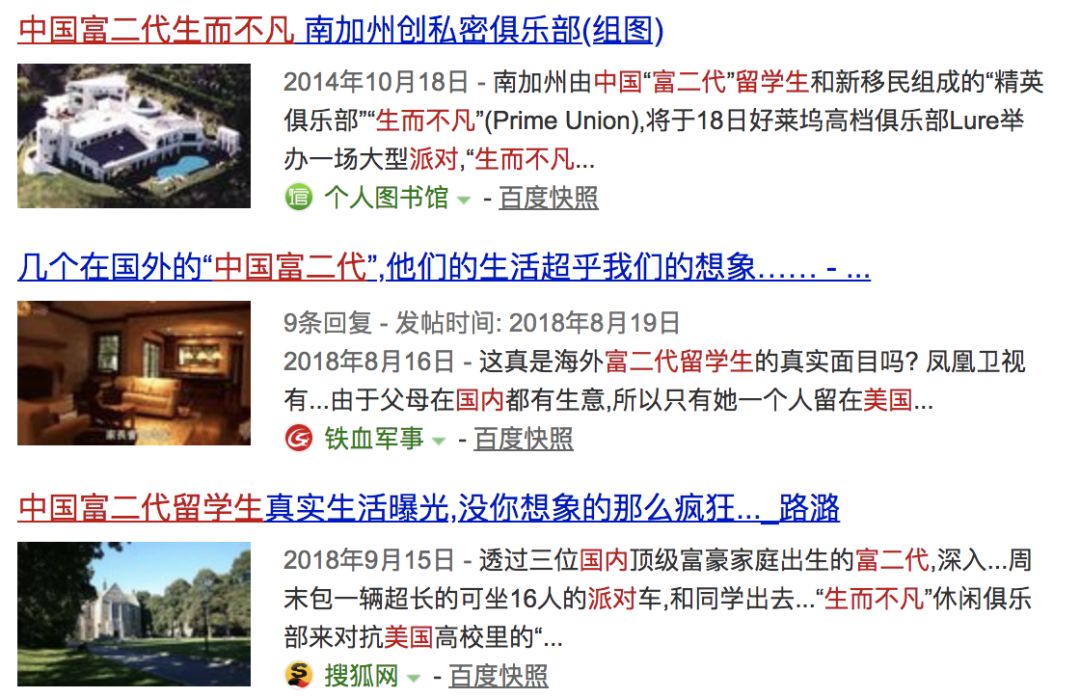1080x698 pixels.
Task: Tap the living room interior thumbnail
Action: click(134, 373)
